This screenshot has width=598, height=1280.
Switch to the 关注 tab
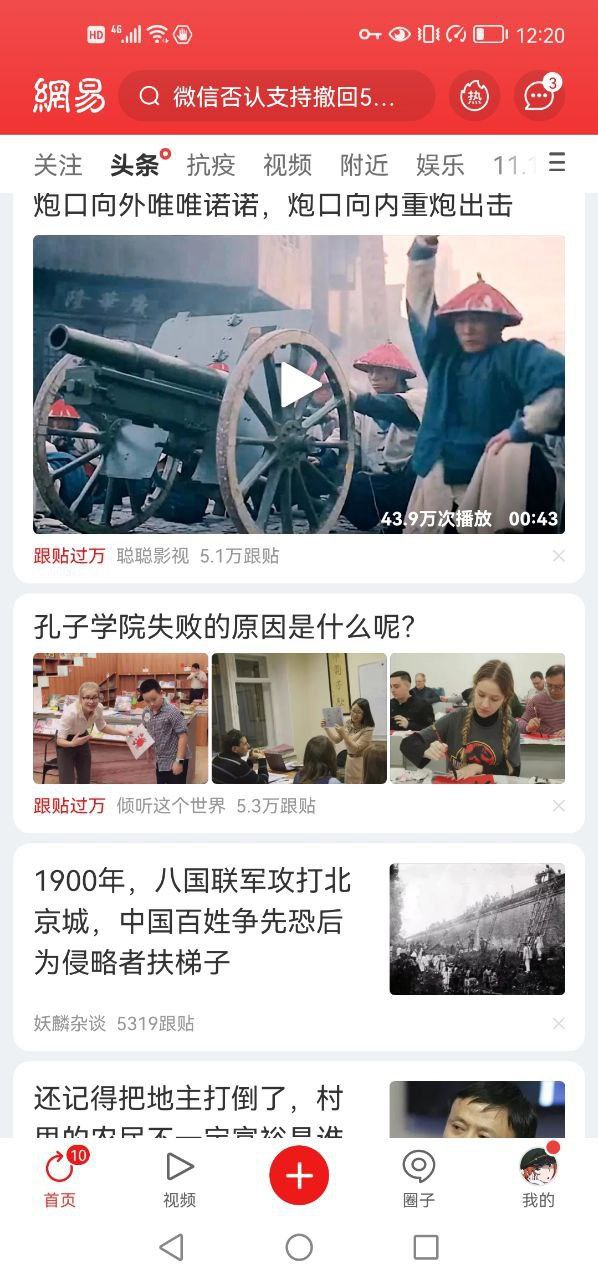point(58,164)
